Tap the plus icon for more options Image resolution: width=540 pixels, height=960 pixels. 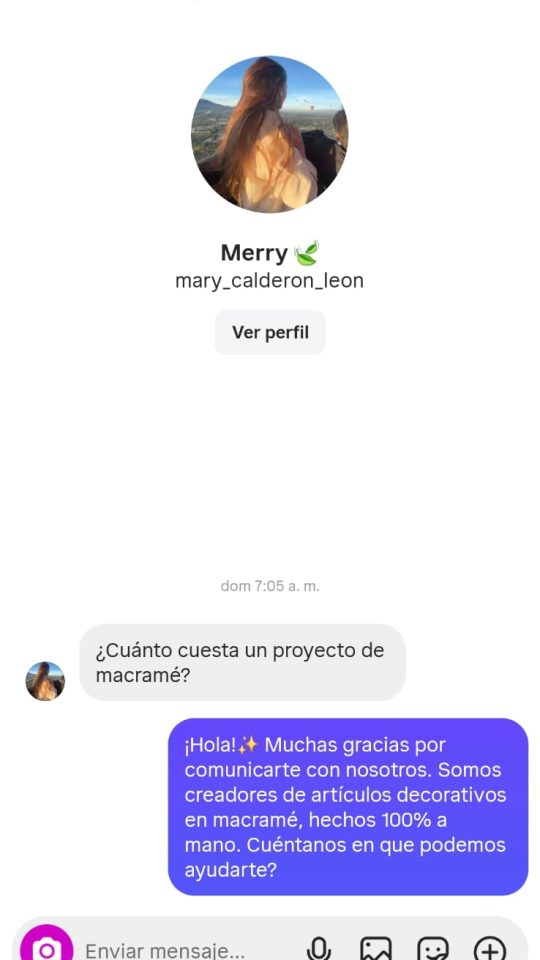490,949
